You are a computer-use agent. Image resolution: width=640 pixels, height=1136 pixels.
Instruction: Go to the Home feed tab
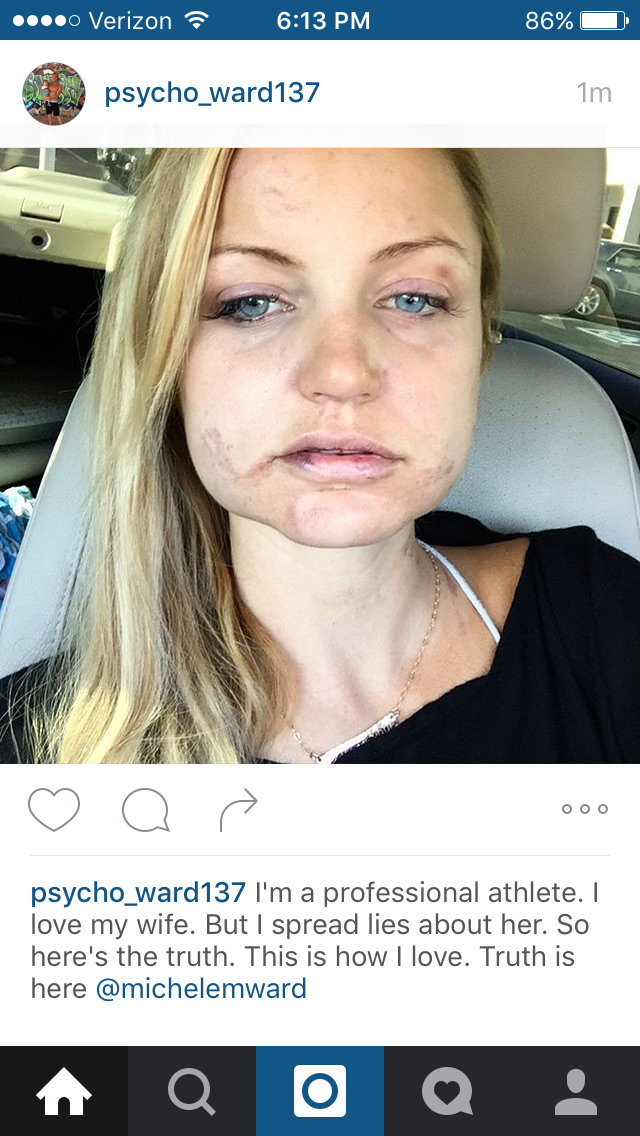point(64,1091)
